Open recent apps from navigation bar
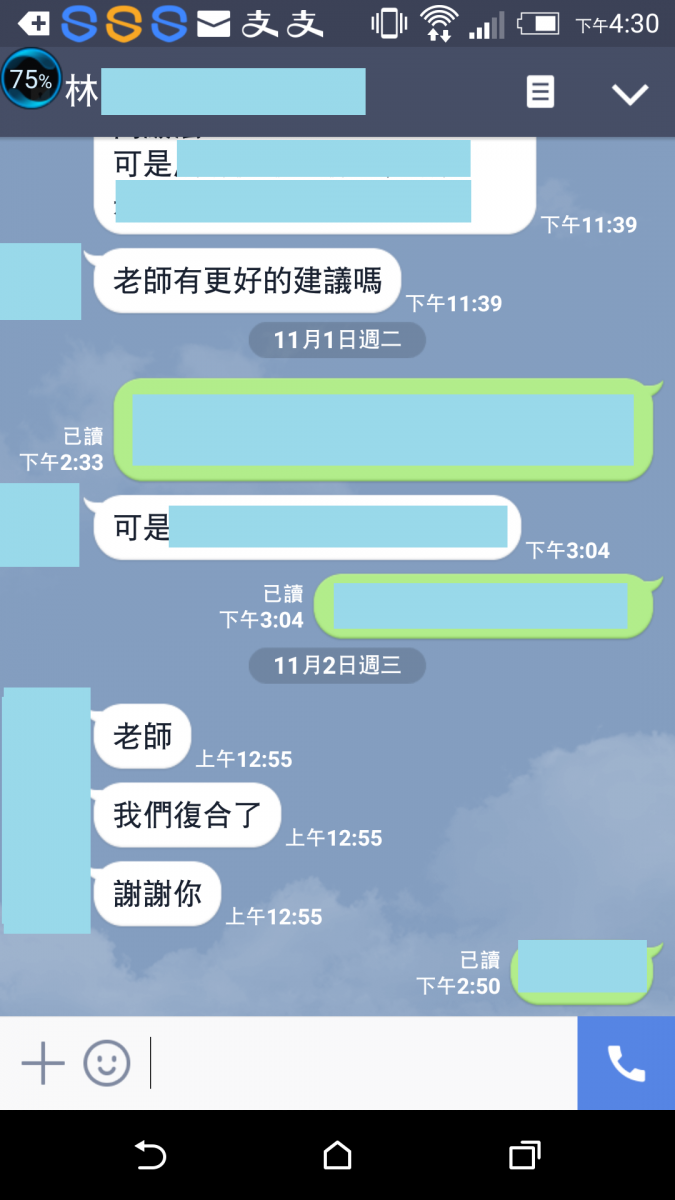The width and height of the screenshot is (675, 1200). point(524,1156)
